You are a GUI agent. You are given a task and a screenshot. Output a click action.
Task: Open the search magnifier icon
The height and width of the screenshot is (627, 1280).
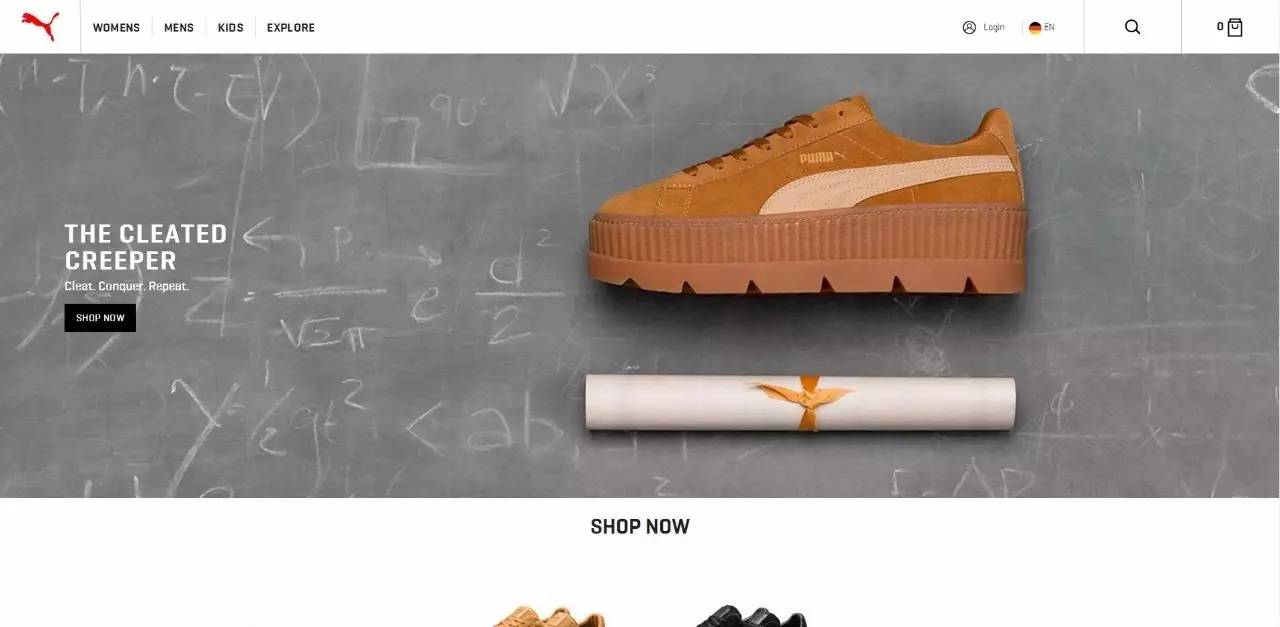coord(1132,27)
